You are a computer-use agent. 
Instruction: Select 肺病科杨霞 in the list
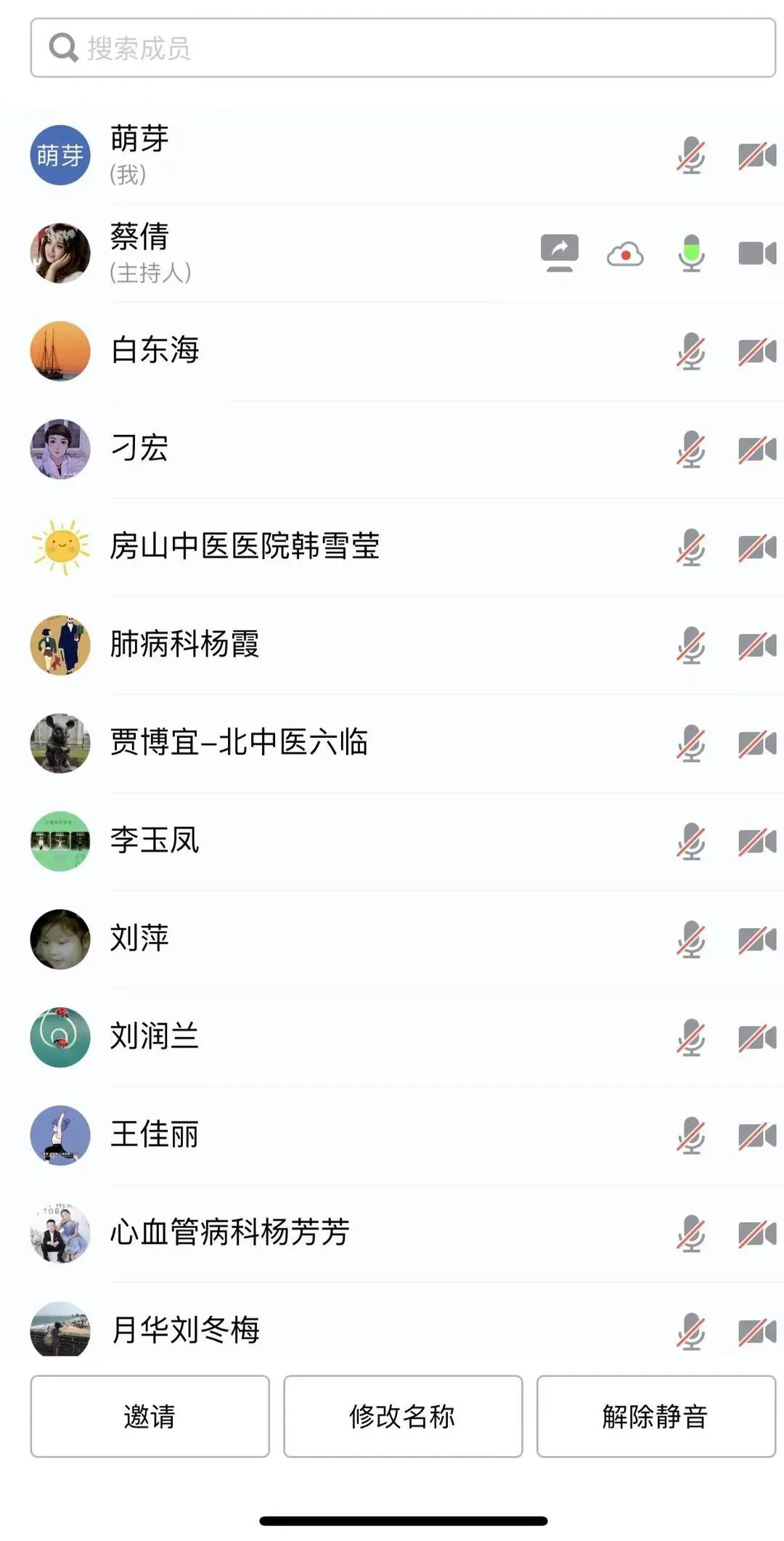tap(290, 645)
